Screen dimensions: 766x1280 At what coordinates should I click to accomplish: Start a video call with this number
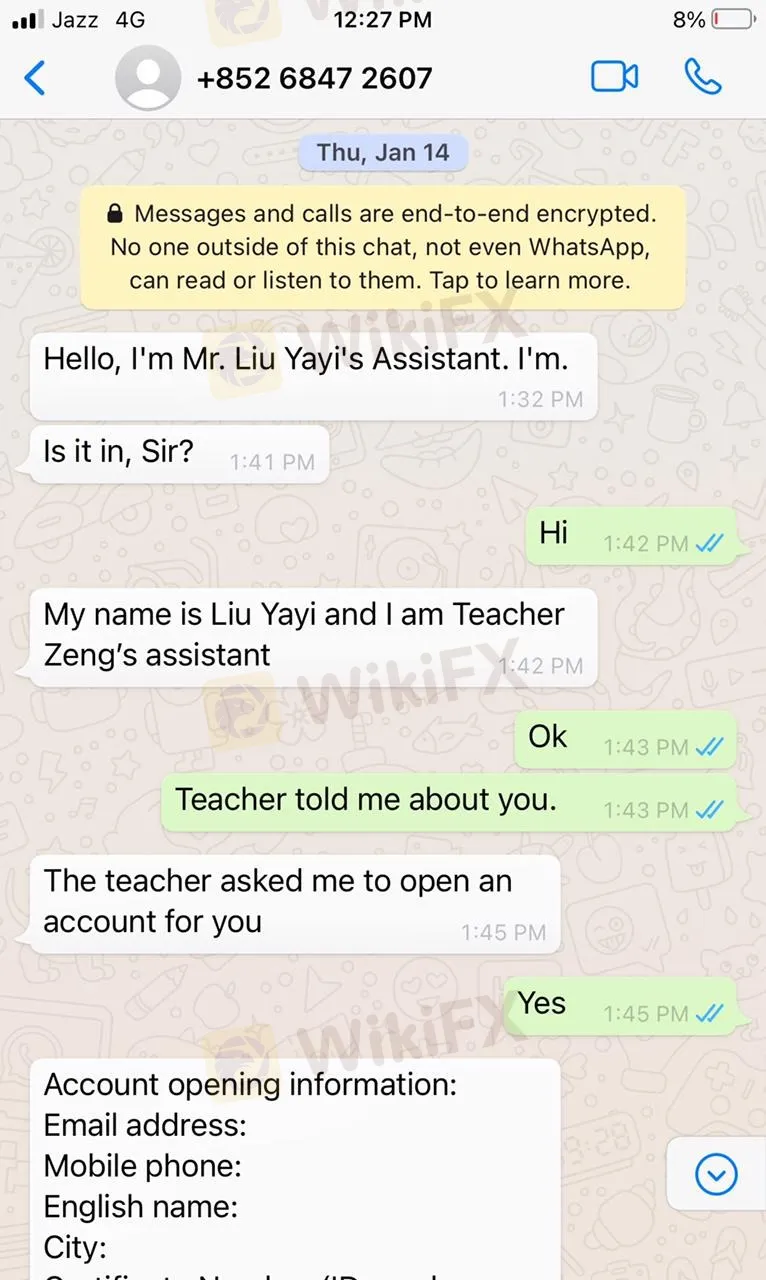point(614,77)
